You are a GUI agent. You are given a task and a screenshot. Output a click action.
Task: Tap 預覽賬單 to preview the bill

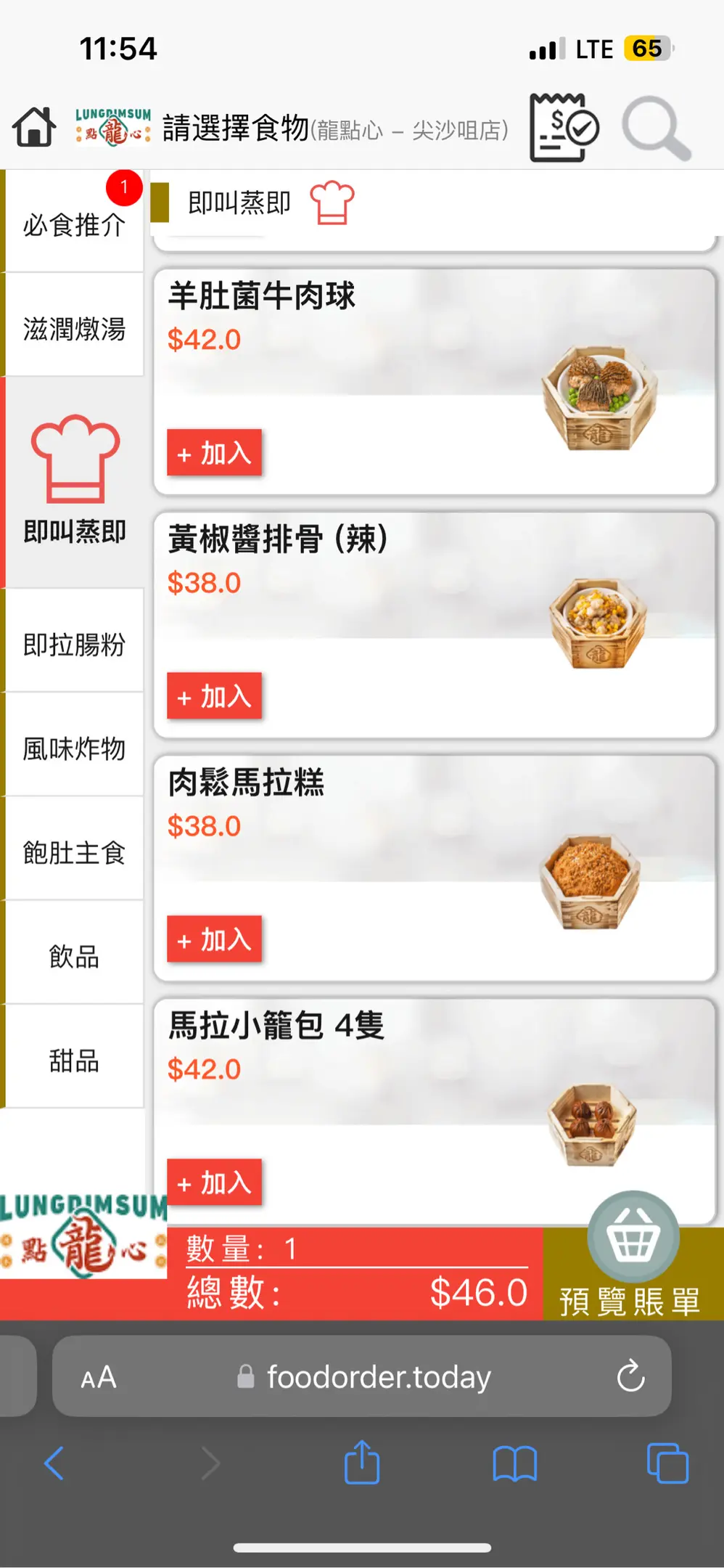631,1278
